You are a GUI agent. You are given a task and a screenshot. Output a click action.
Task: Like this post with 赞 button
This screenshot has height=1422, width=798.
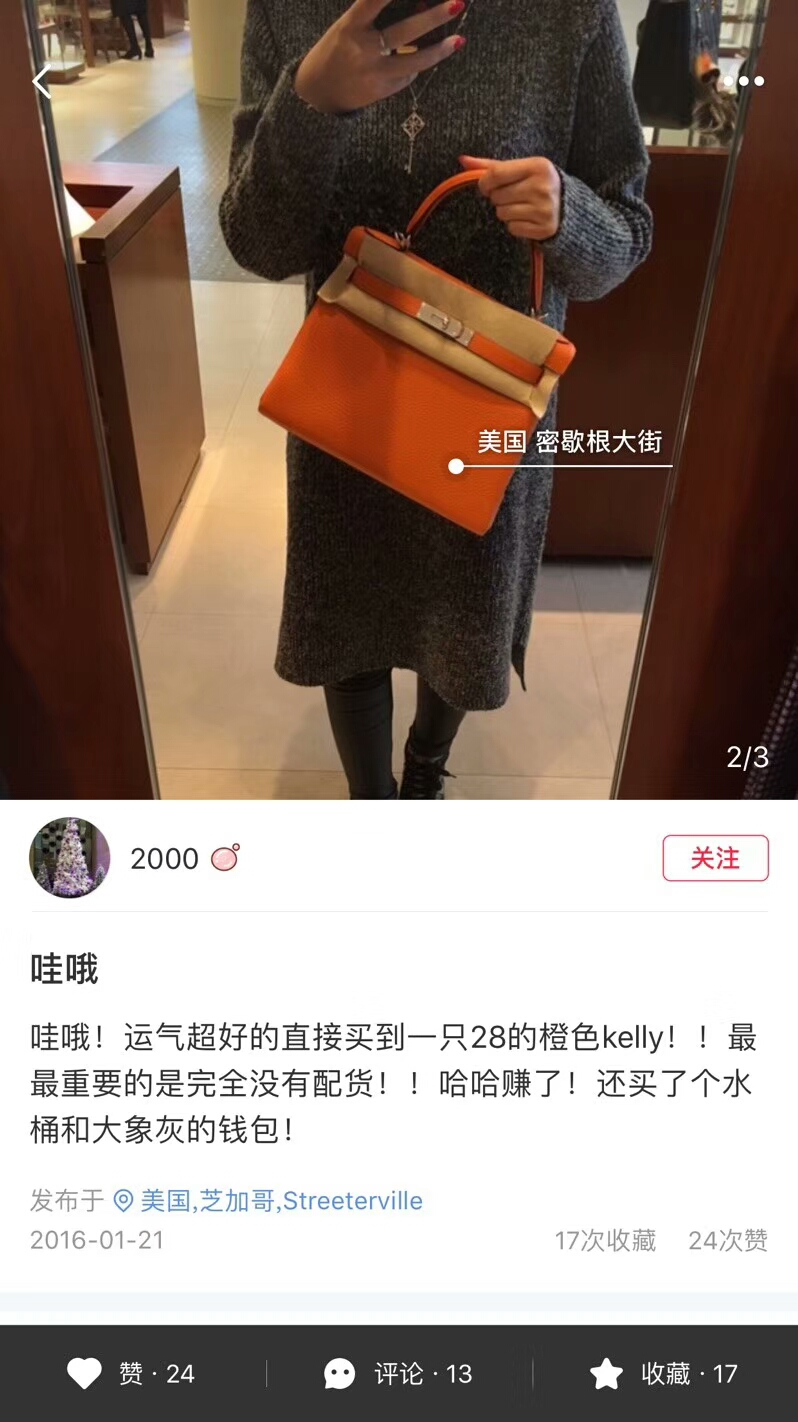pos(131,1374)
